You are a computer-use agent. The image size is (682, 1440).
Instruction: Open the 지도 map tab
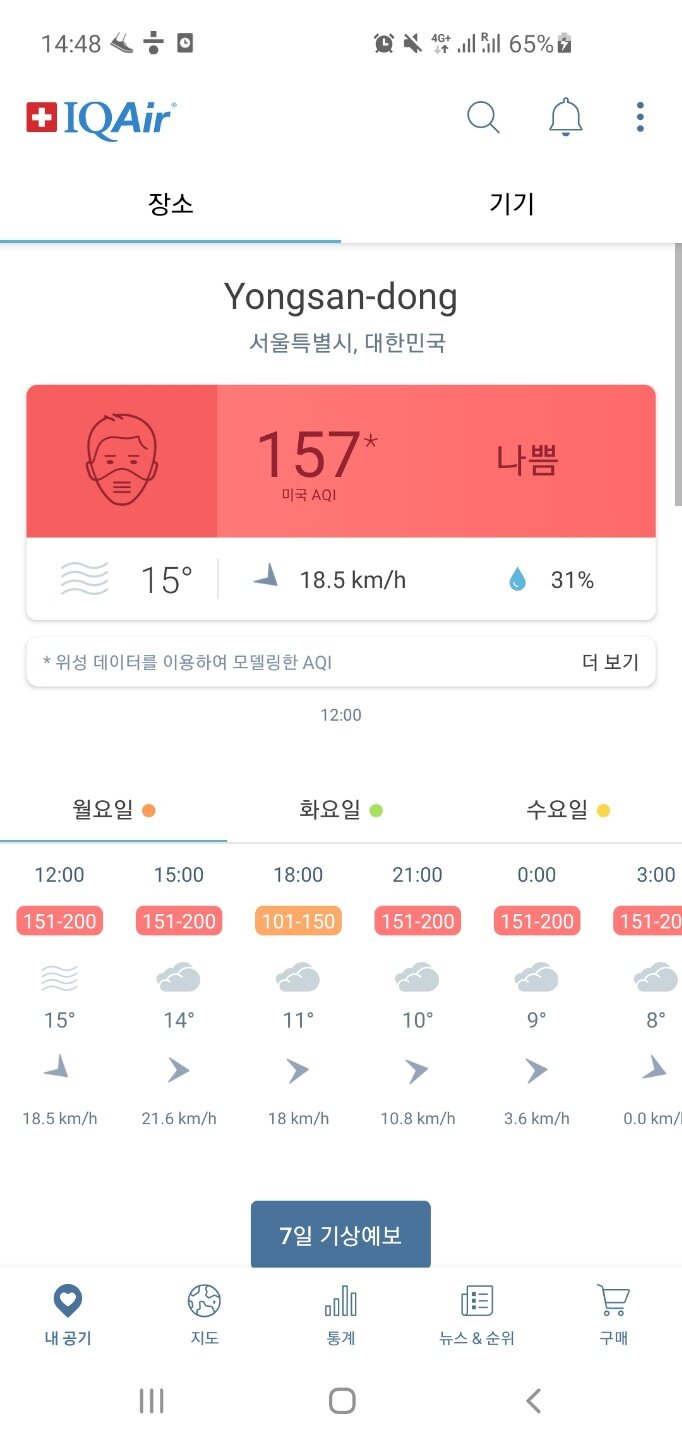pos(204,1316)
